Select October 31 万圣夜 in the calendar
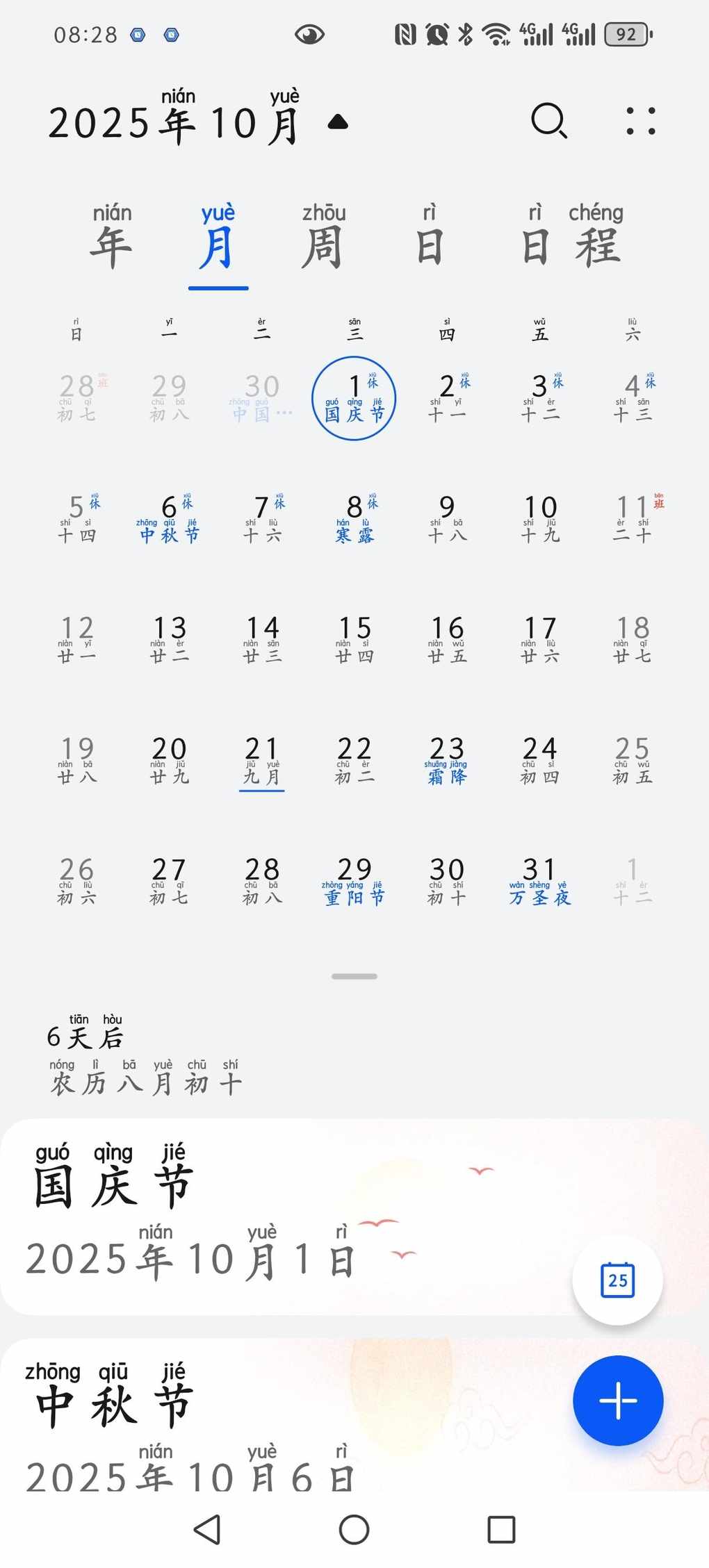Screen dimensions: 709x1568 [x=539, y=882]
